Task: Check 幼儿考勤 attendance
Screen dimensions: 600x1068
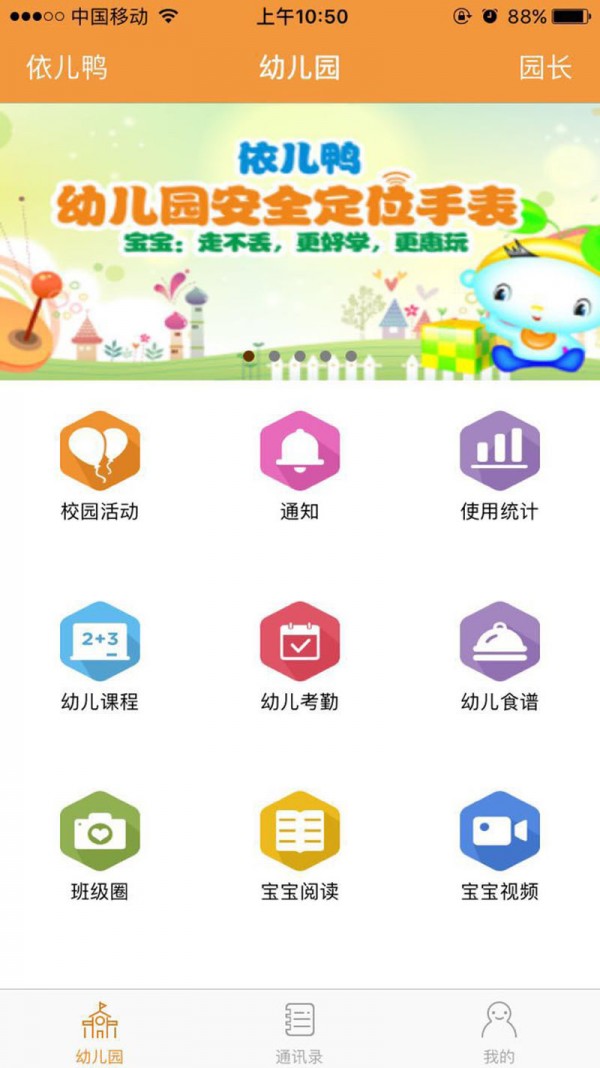Action: click(x=300, y=641)
